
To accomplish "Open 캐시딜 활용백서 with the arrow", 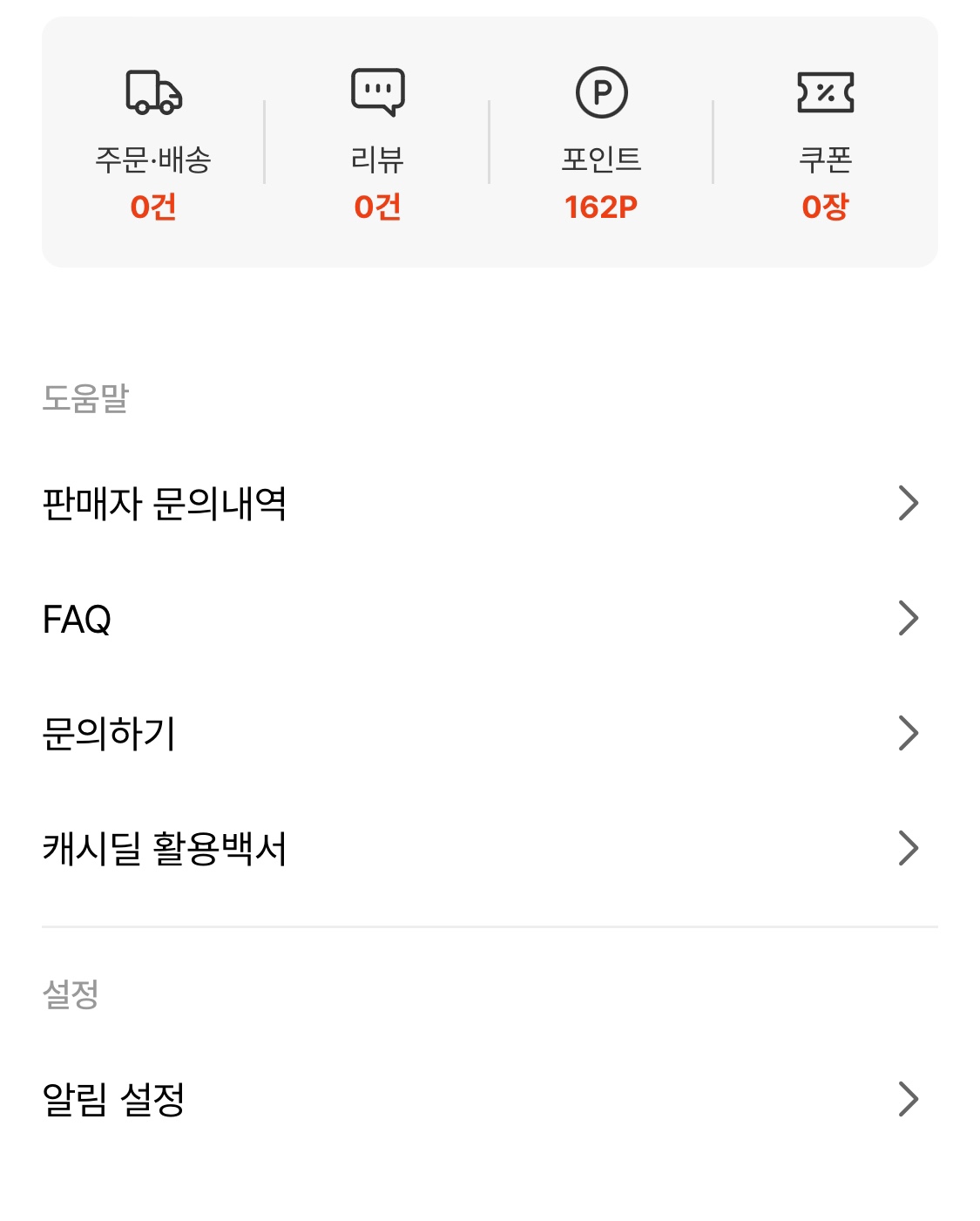I will point(909,846).
